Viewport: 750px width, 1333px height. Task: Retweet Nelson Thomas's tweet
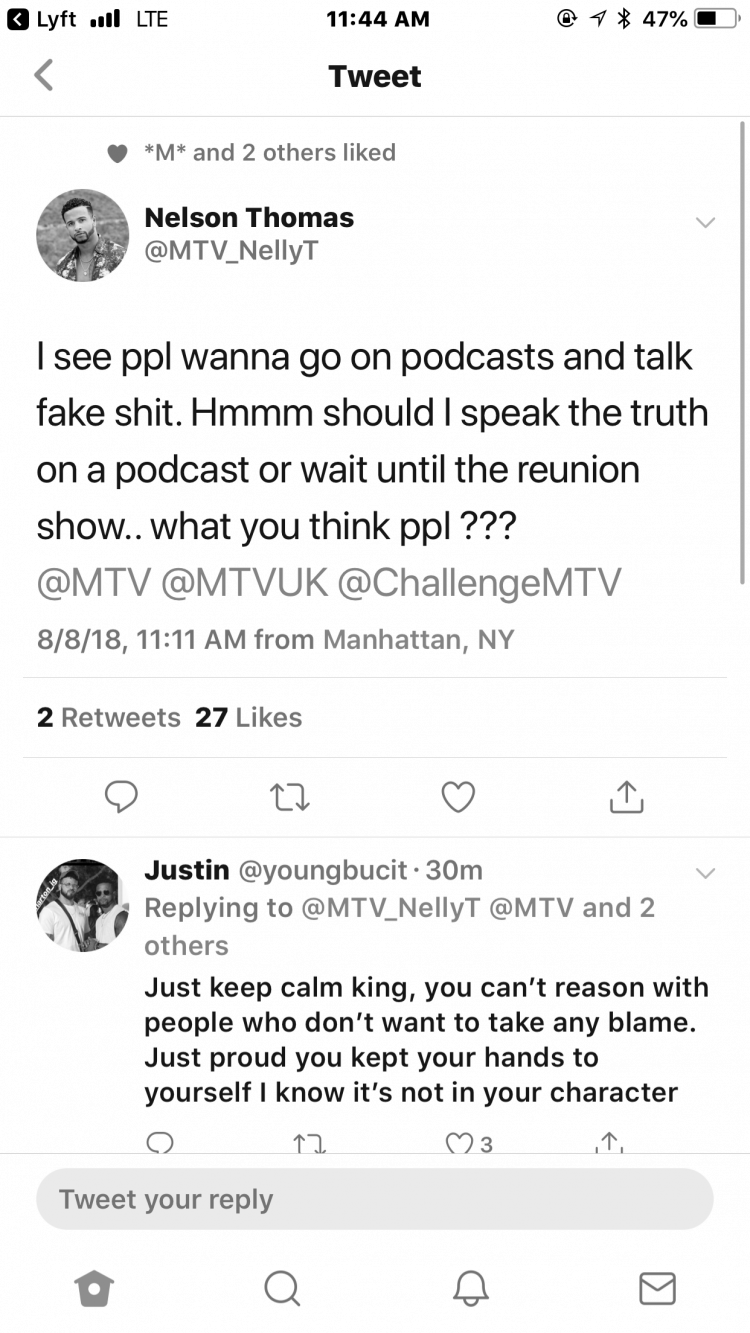(x=290, y=797)
